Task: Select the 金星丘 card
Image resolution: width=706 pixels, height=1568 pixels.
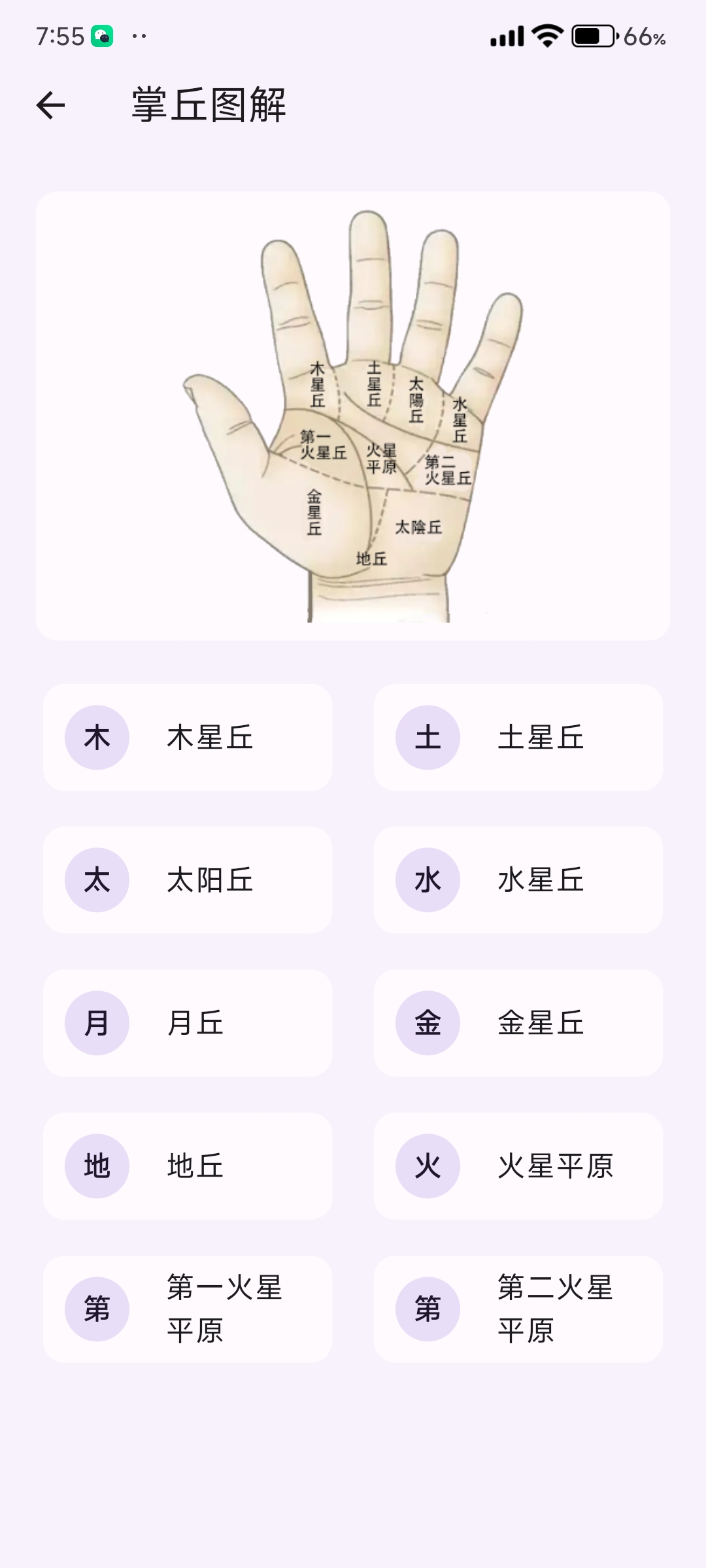Action: (x=518, y=1023)
